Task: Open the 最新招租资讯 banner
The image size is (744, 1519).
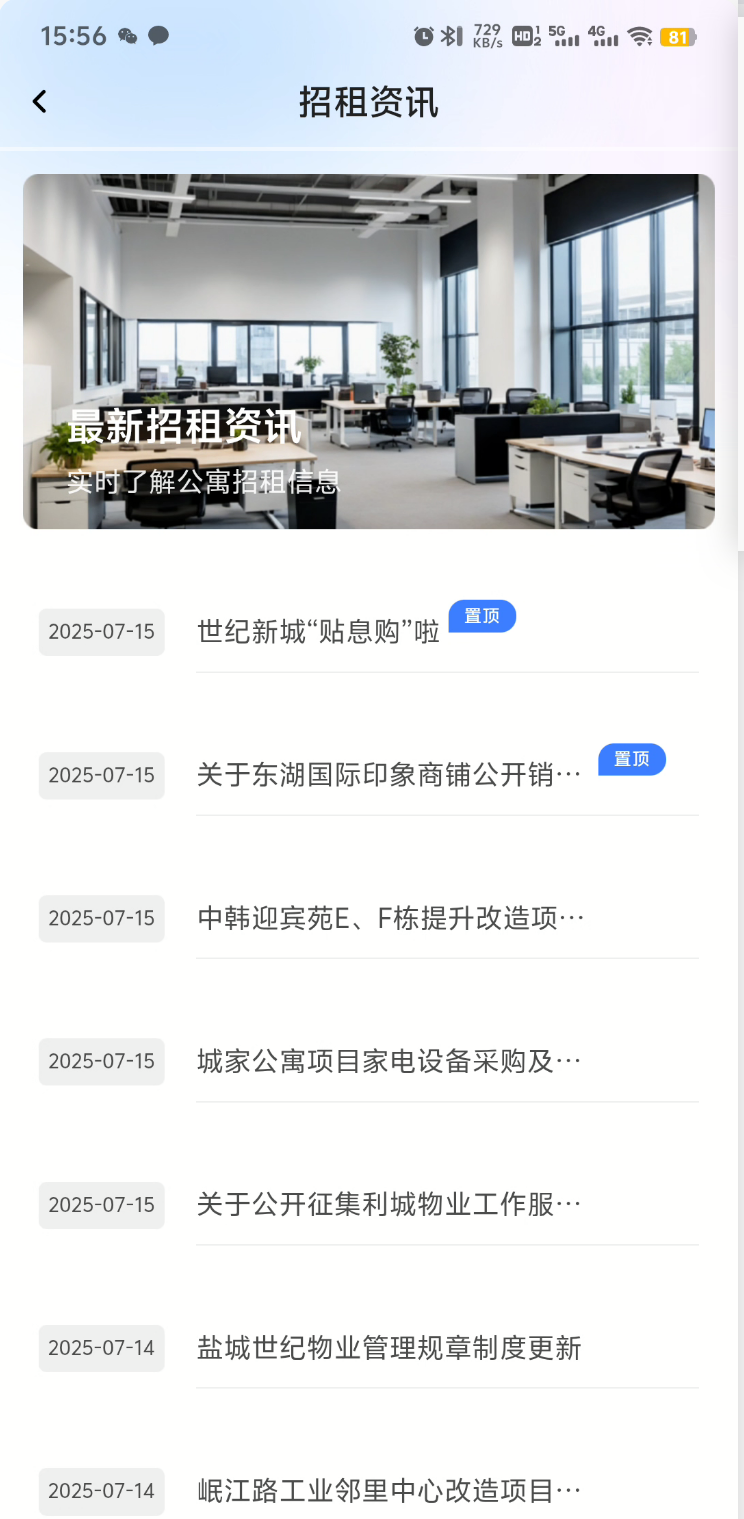Action: (x=368, y=351)
